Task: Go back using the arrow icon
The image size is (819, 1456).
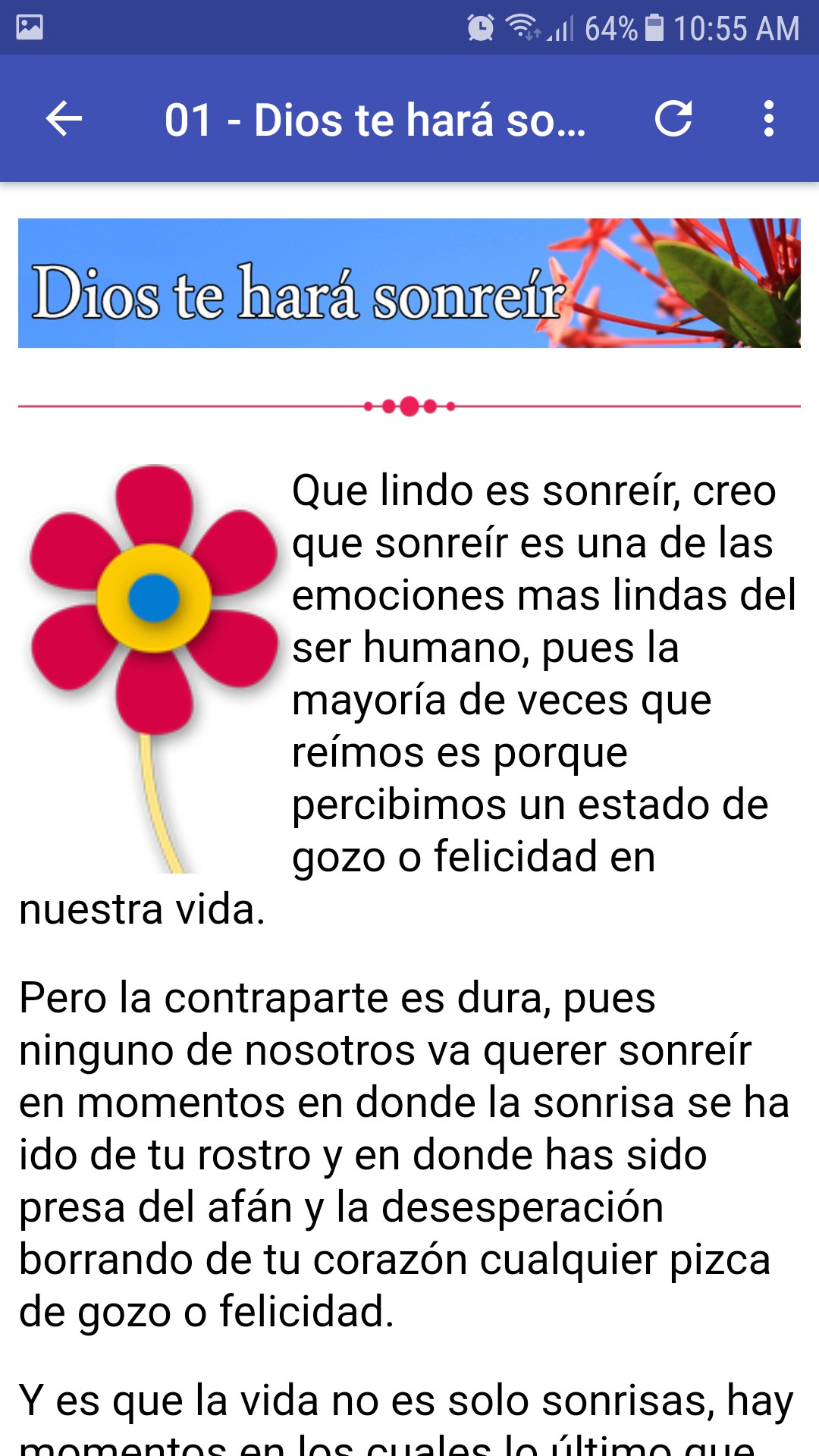Action: (x=64, y=119)
